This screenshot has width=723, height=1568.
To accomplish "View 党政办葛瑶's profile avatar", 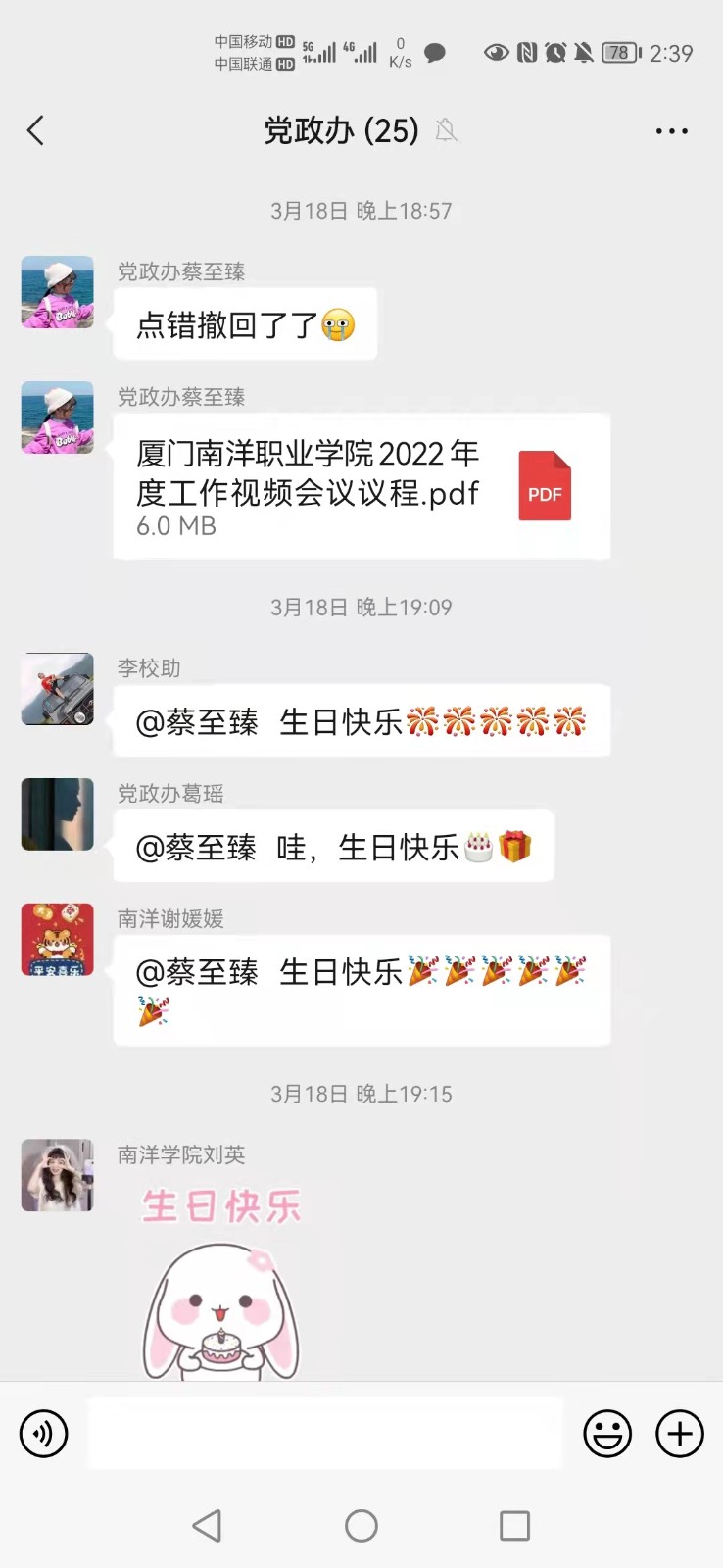I will click(x=58, y=814).
